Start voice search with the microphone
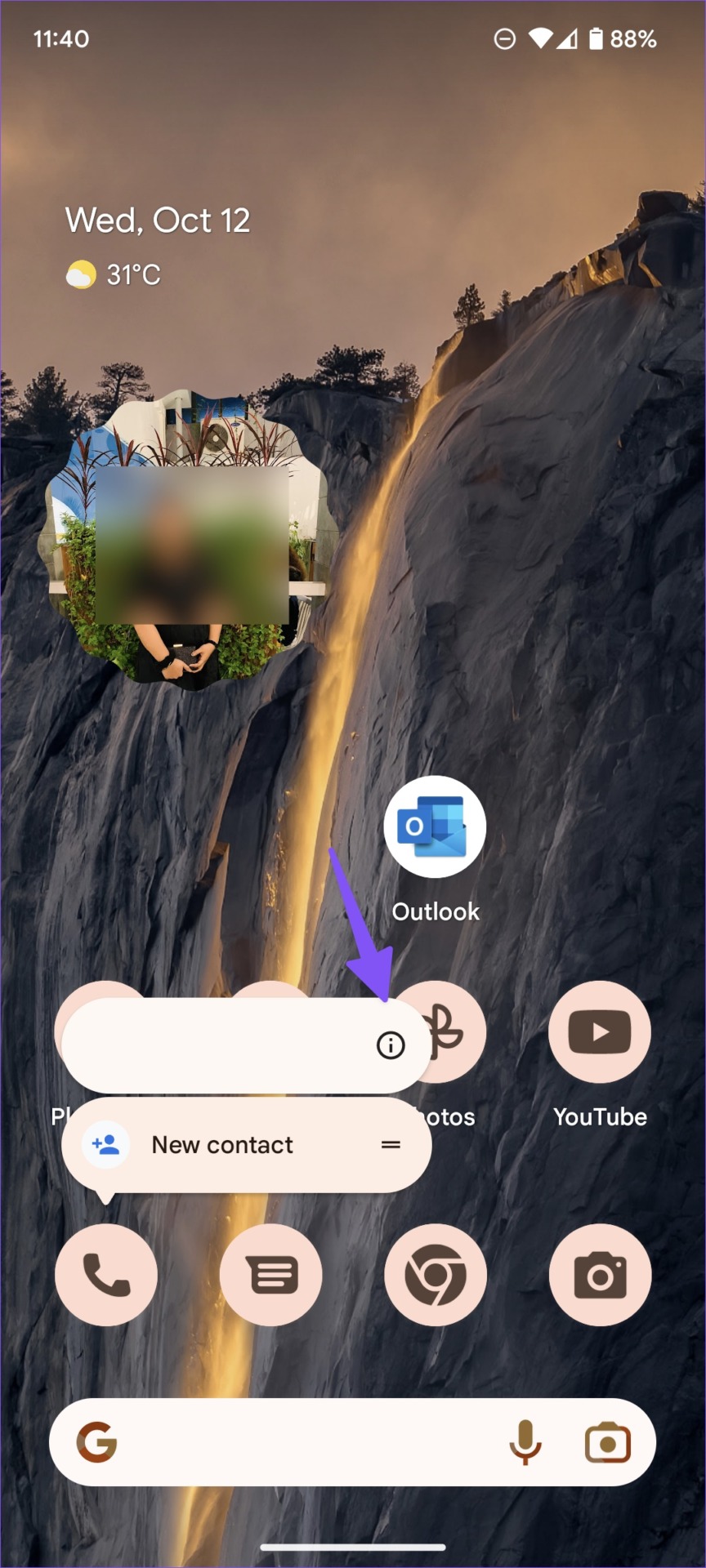706x1568 pixels. coord(525,1442)
